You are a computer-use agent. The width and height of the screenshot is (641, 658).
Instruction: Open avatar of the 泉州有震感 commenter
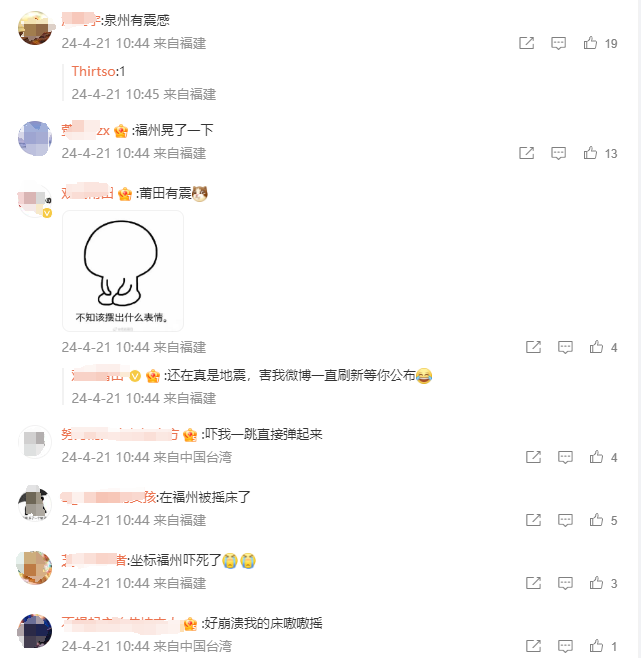click(35, 28)
